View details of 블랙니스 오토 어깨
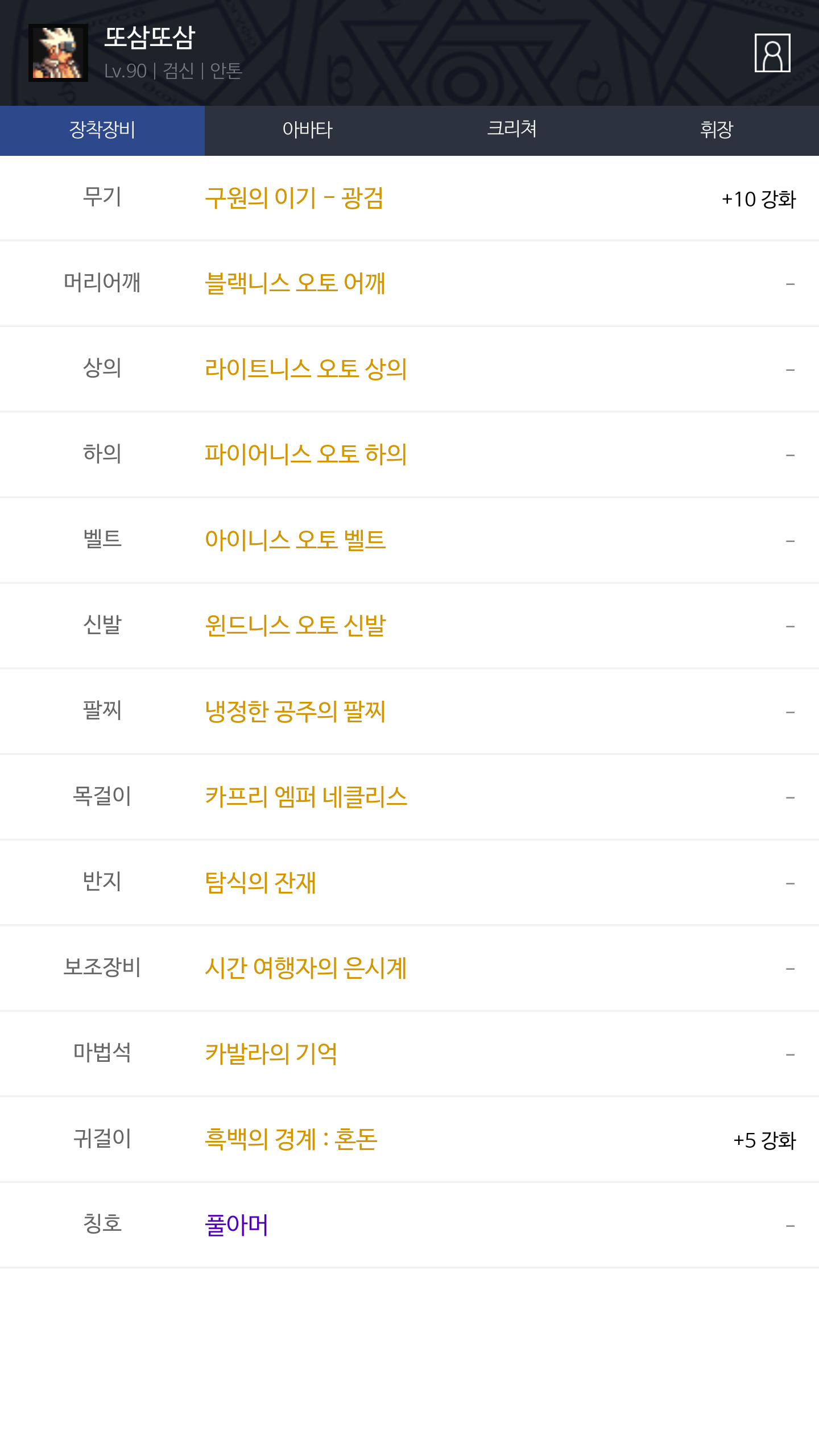Screen dimensions: 819x1456 295,284
